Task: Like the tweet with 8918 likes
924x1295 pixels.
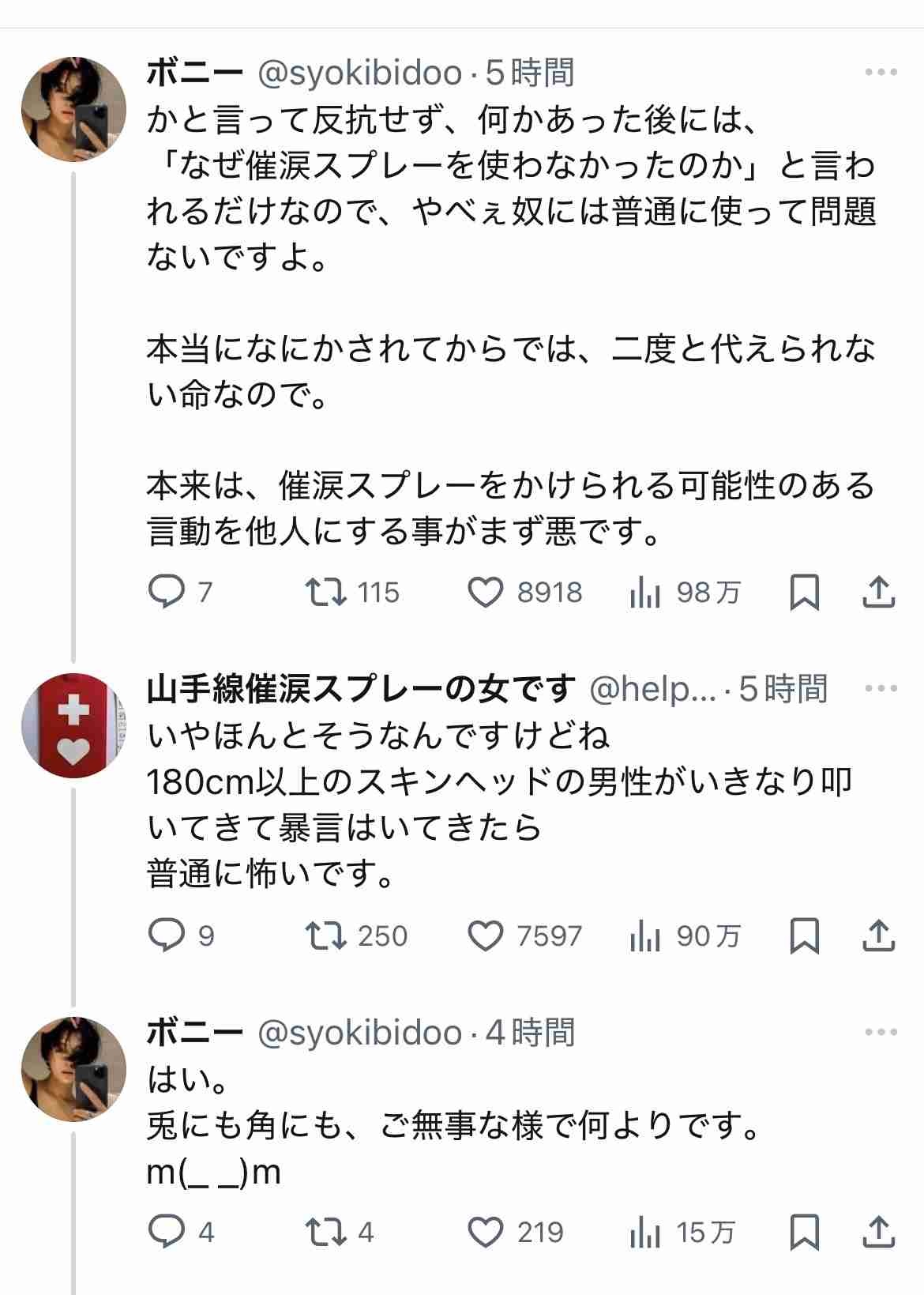Action: click(486, 592)
